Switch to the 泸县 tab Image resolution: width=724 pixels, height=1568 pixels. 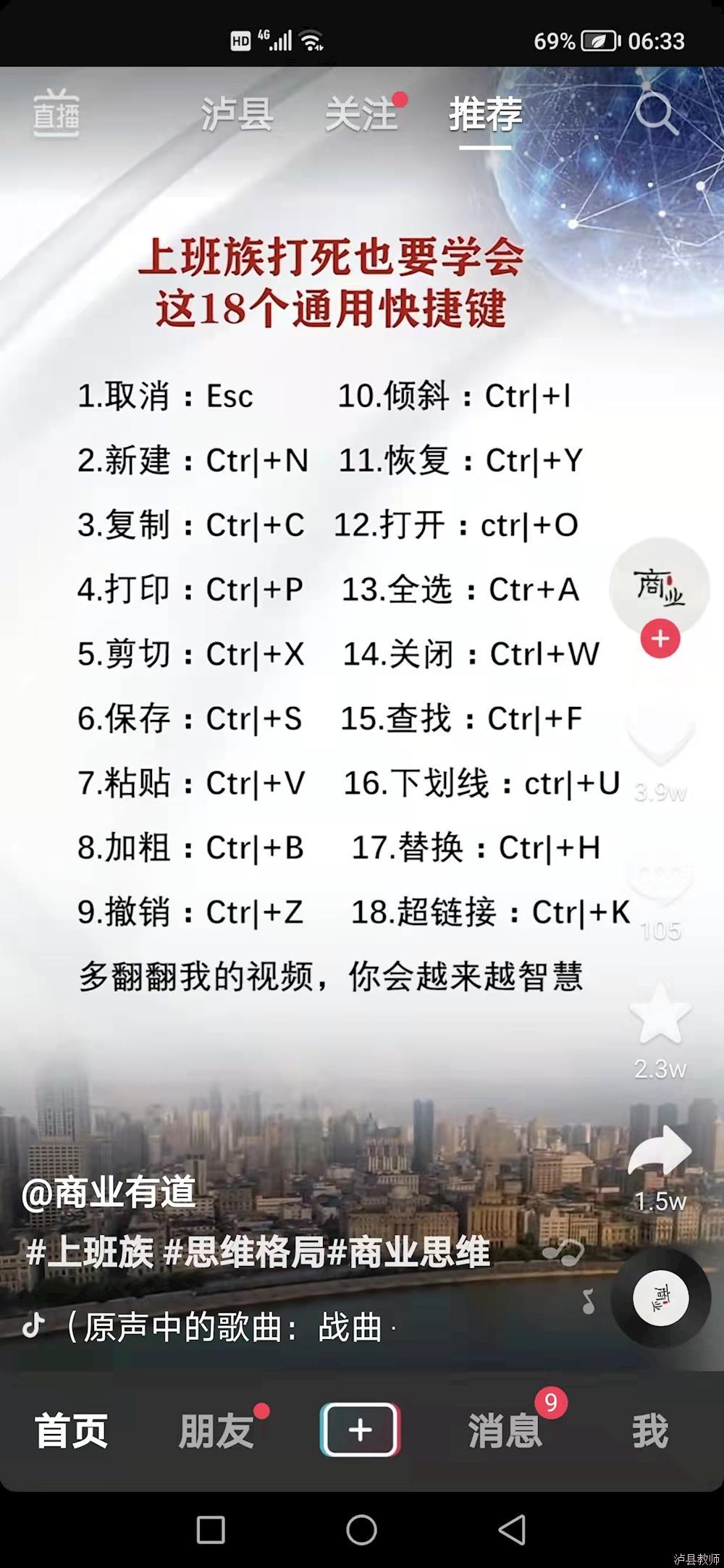click(237, 114)
